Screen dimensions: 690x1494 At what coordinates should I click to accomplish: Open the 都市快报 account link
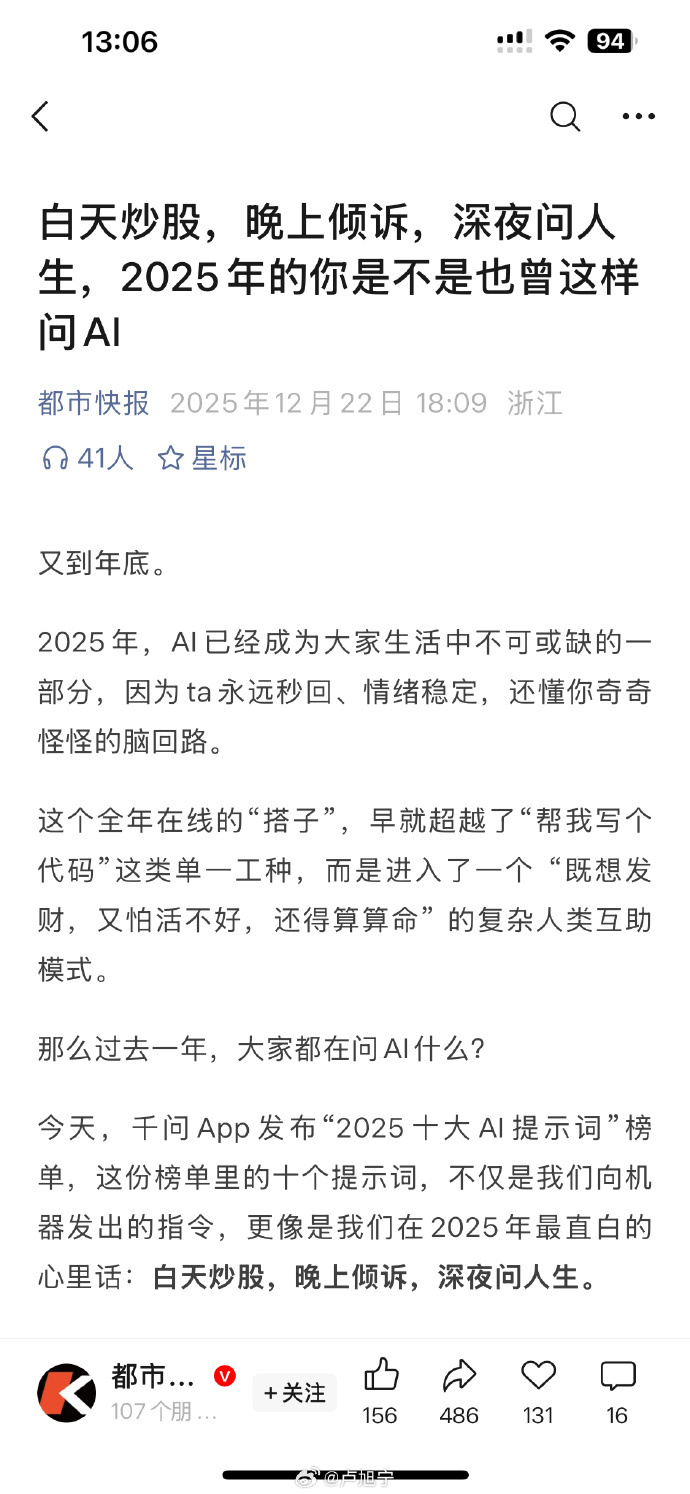tap(94, 403)
